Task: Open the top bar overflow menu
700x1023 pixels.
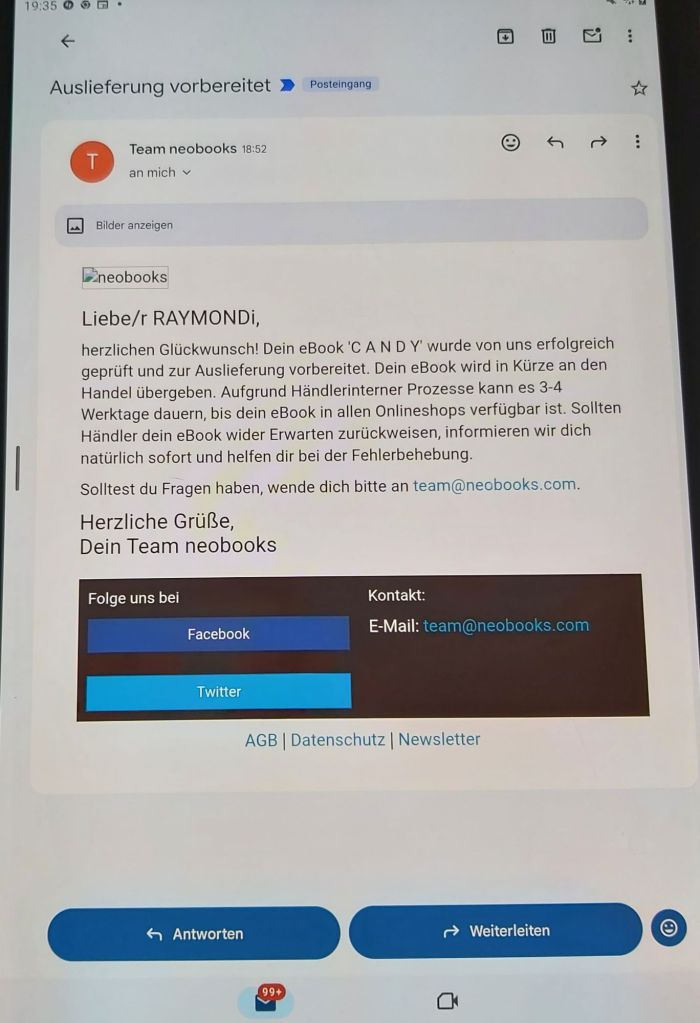Action: click(x=630, y=36)
